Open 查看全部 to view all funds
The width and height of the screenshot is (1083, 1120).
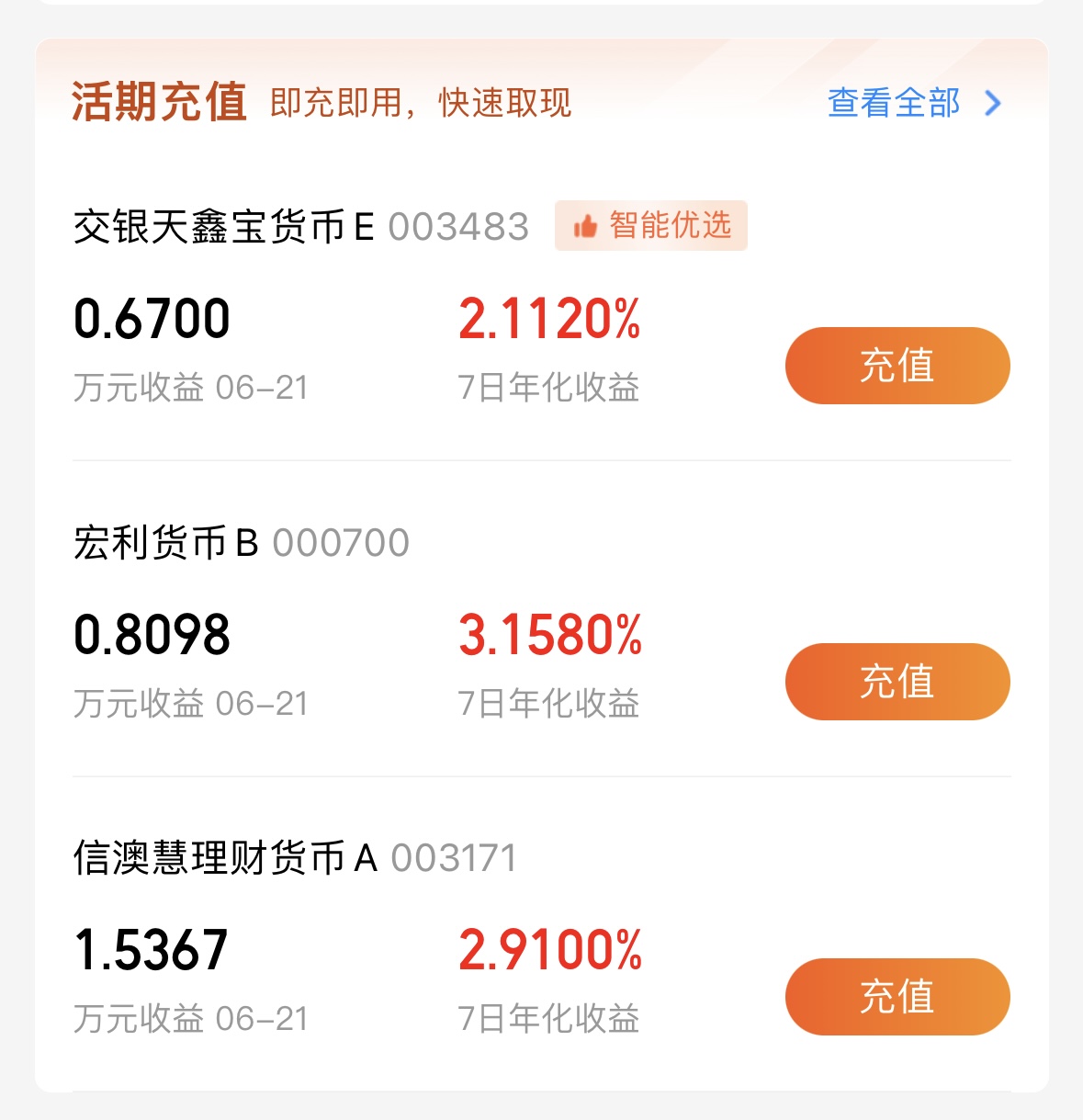913,103
